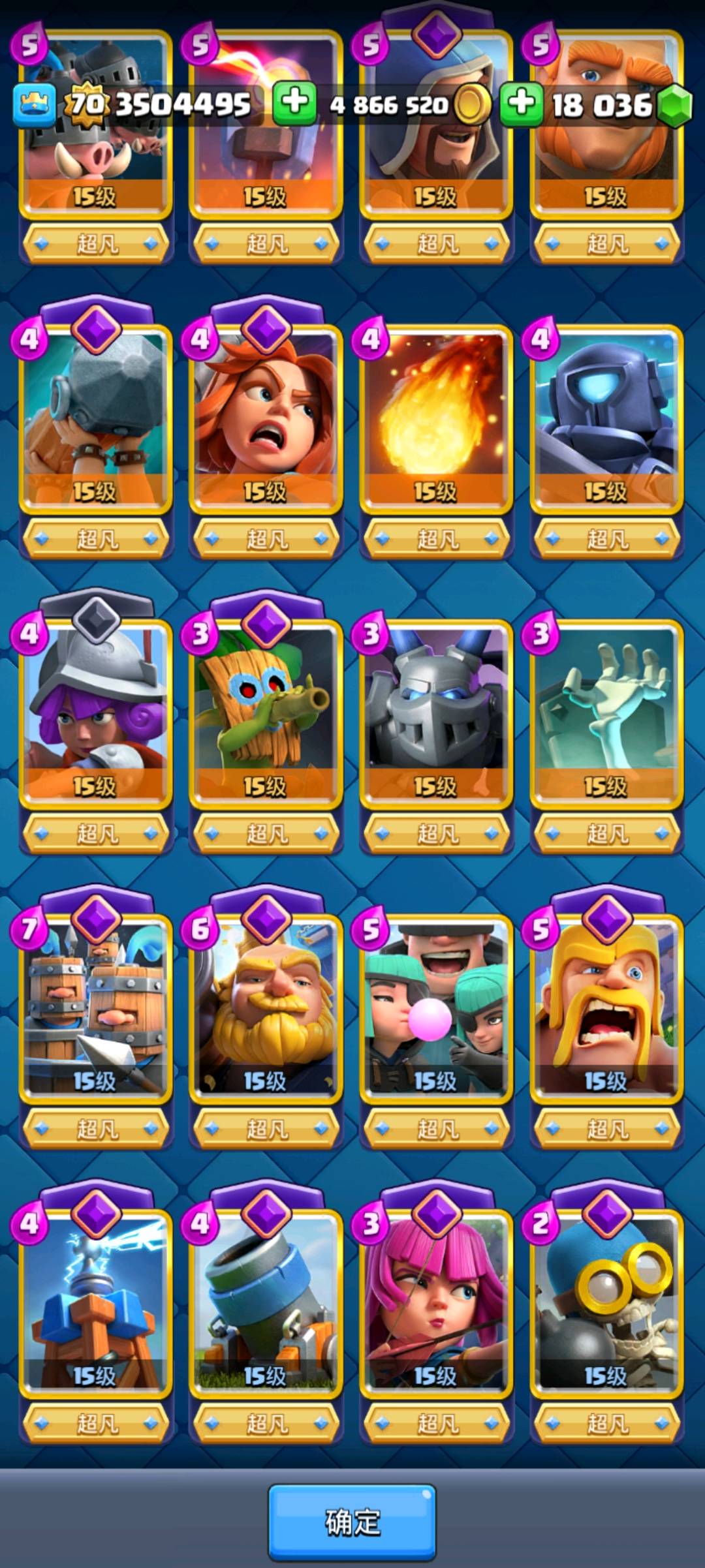Add gold with the plus button
This screenshot has height=1568, width=705.
point(294,103)
